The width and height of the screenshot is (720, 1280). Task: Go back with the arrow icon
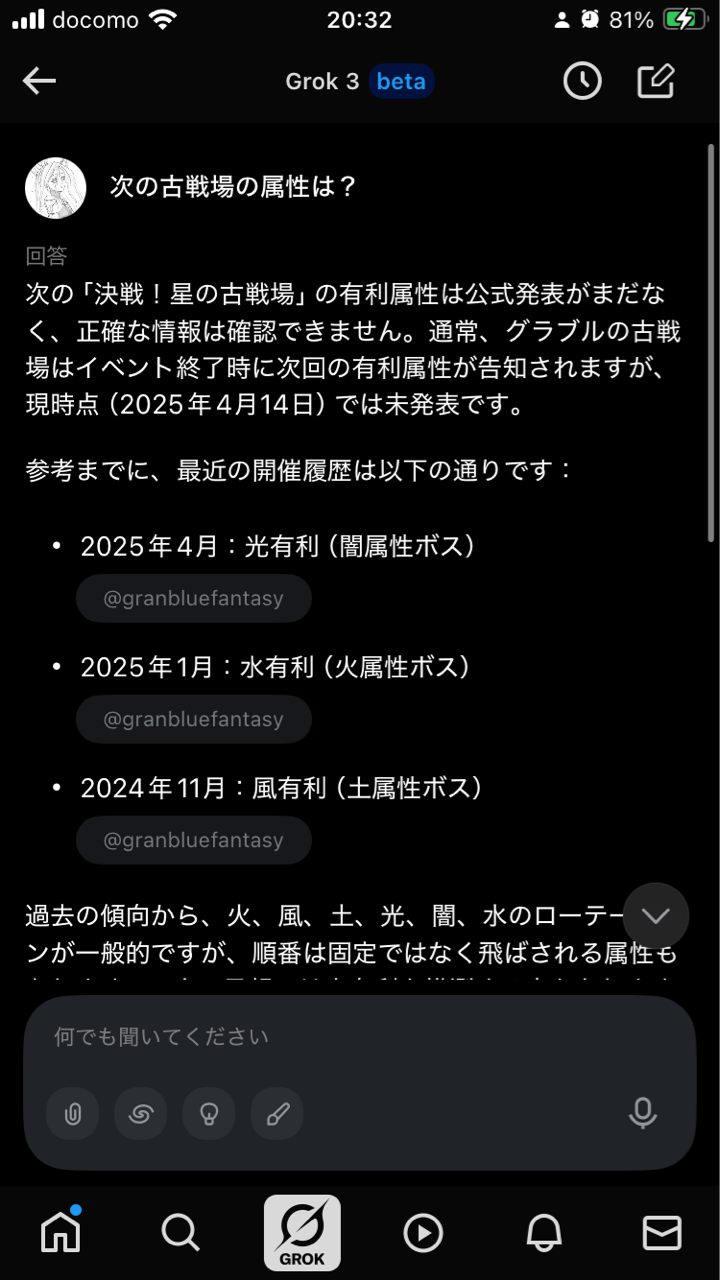[x=39, y=81]
